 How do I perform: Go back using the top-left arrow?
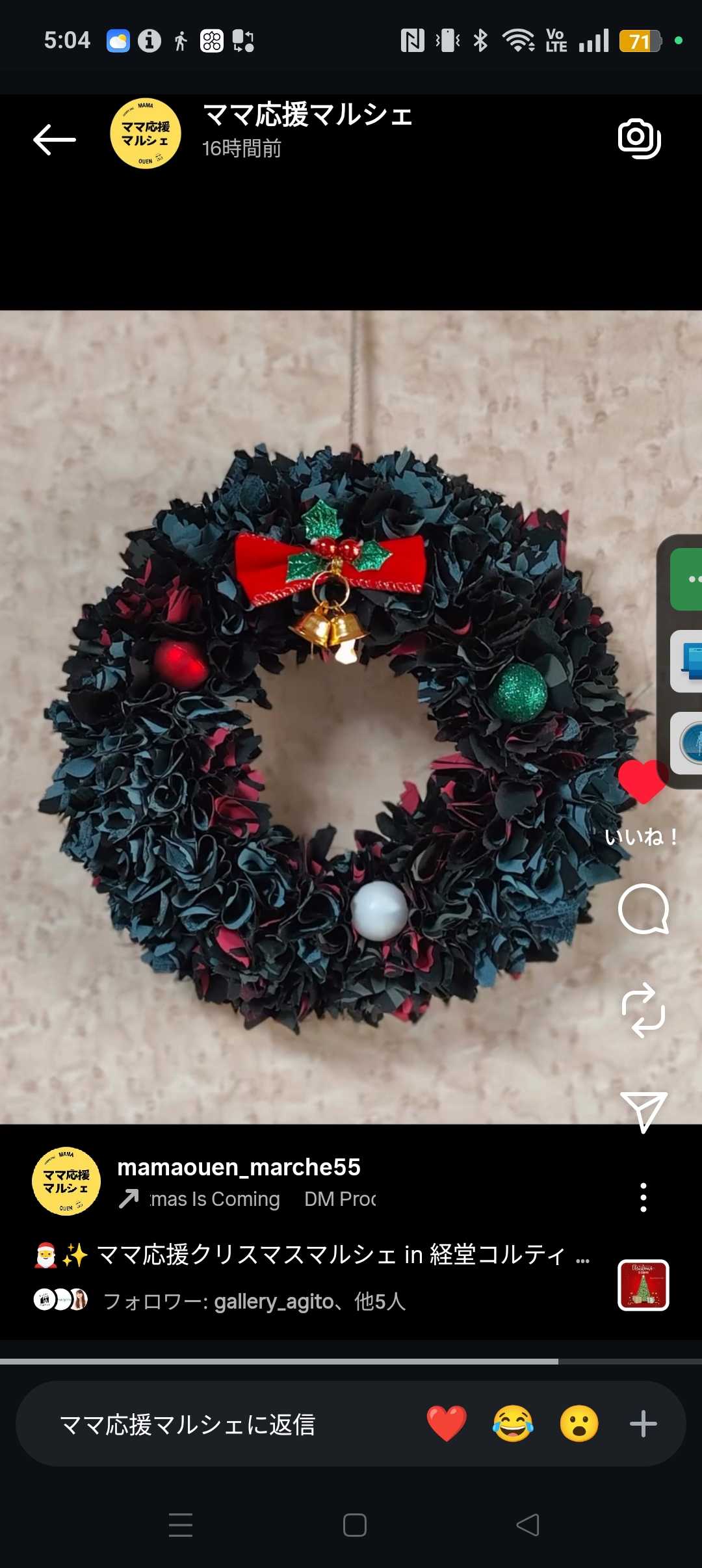(55, 139)
